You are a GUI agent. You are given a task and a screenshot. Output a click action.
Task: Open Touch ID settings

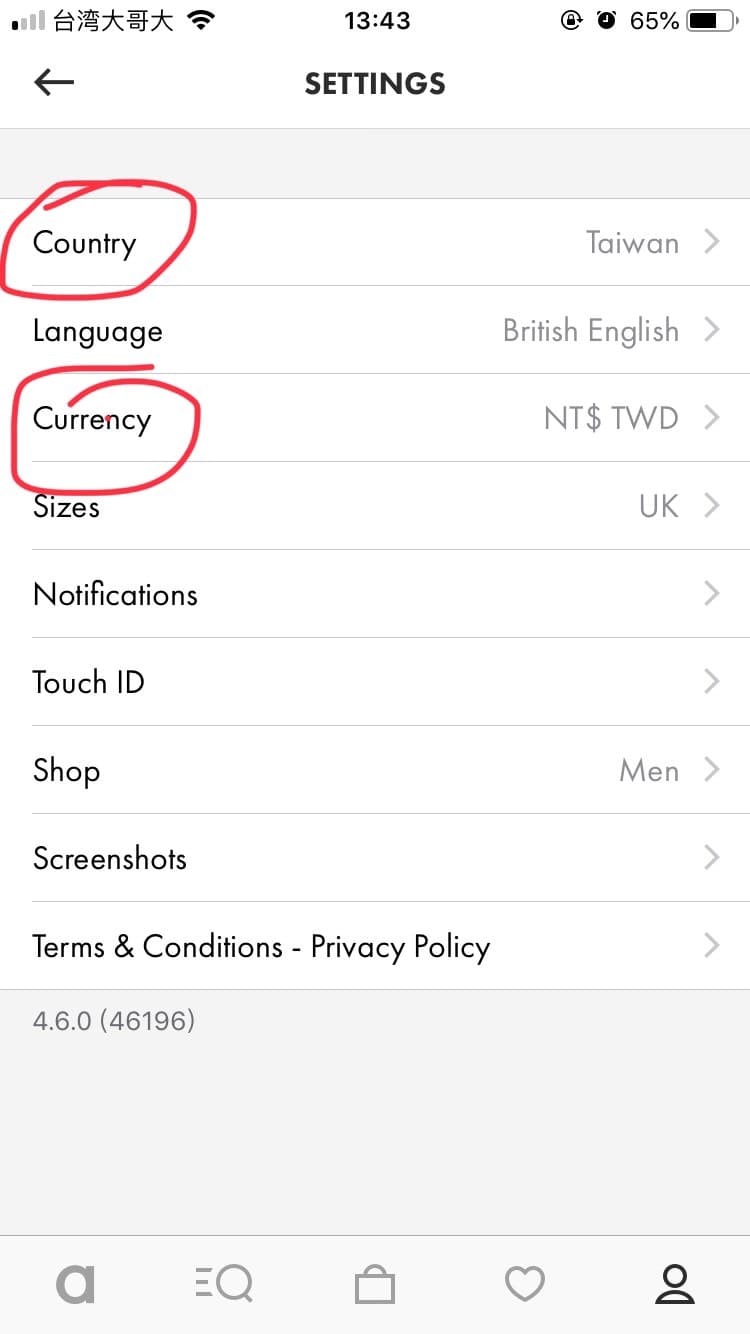pos(375,682)
